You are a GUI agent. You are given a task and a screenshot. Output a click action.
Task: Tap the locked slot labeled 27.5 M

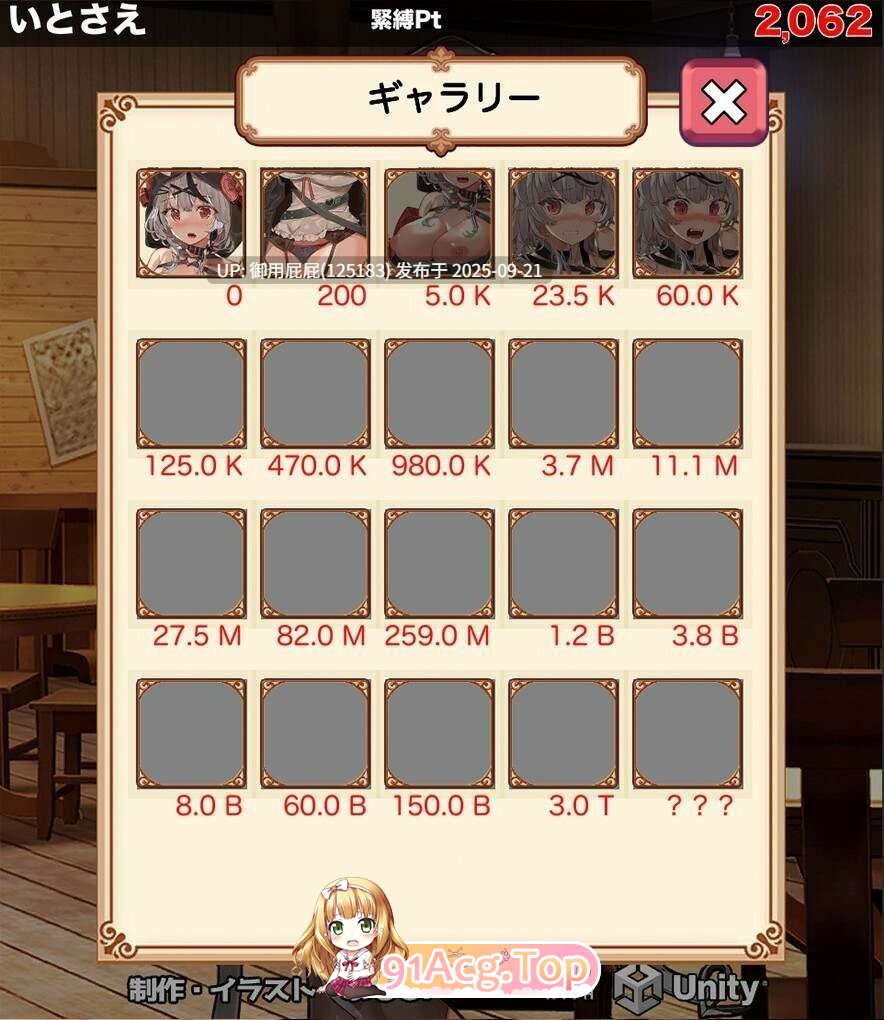pos(191,563)
